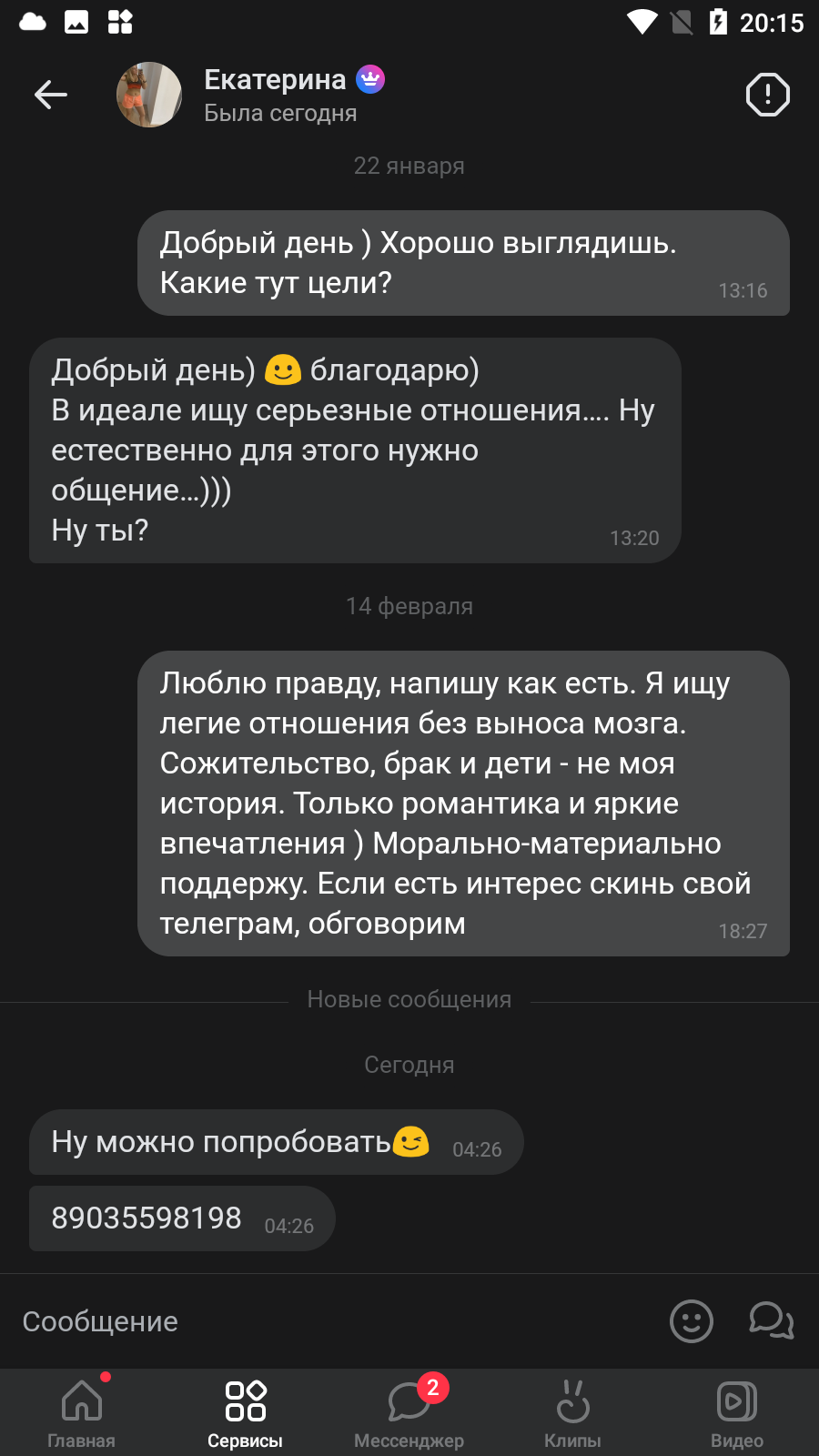Report the chat via the exclamation icon
This screenshot has height=1456, width=819.
coord(767,95)
